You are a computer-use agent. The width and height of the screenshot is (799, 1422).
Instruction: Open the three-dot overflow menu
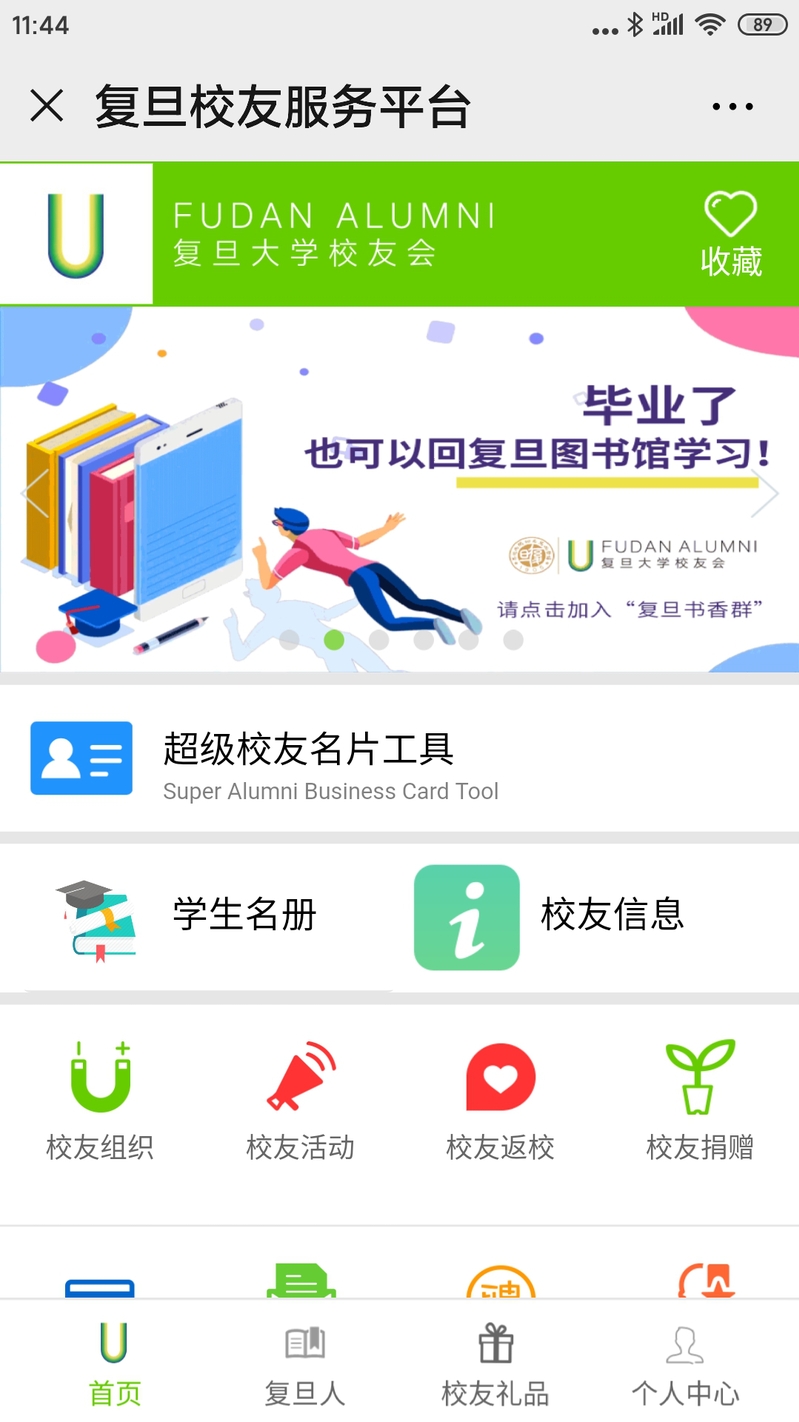[732, 106]
